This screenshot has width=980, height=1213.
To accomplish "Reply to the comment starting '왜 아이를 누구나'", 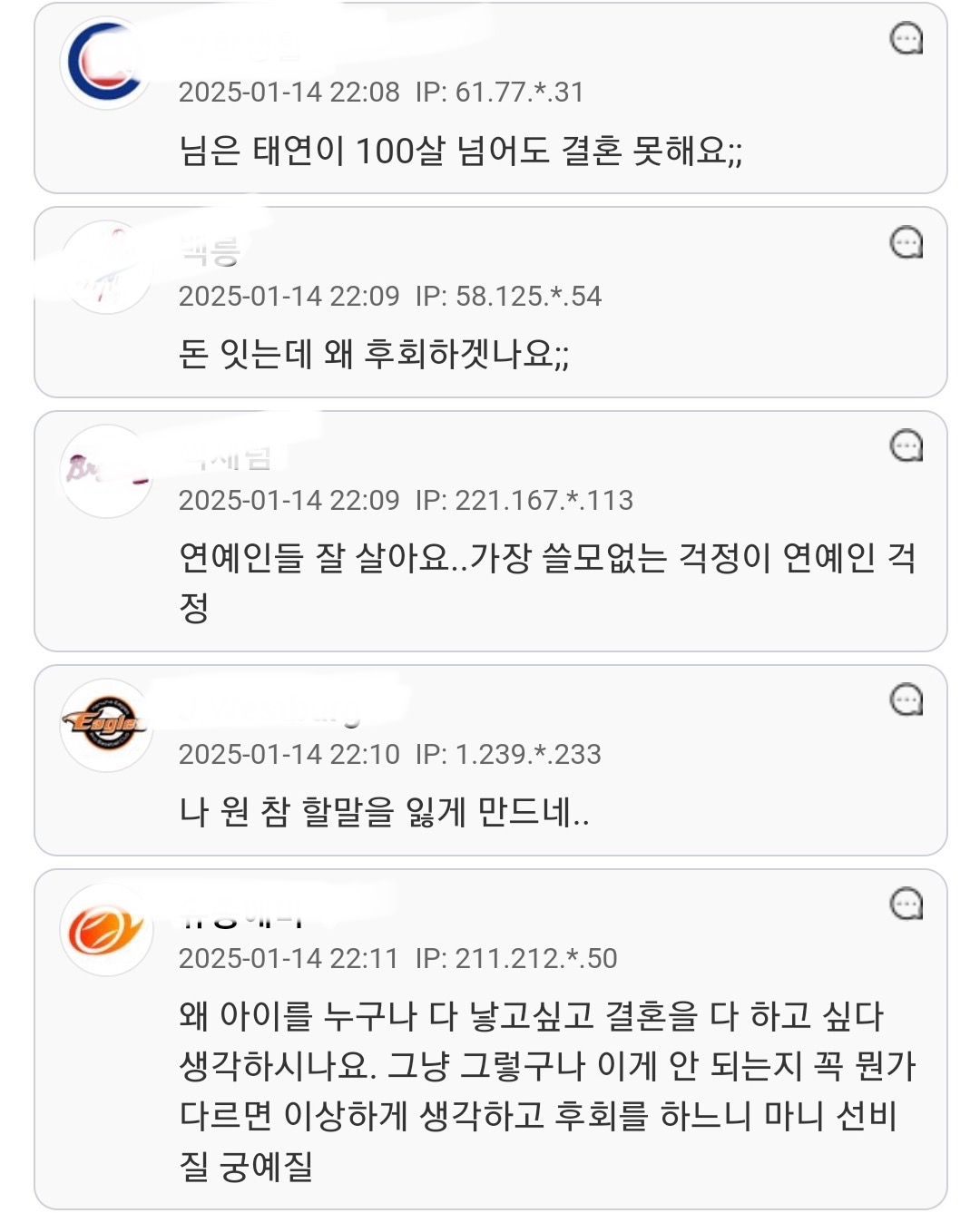I will [x=906, y=905].
